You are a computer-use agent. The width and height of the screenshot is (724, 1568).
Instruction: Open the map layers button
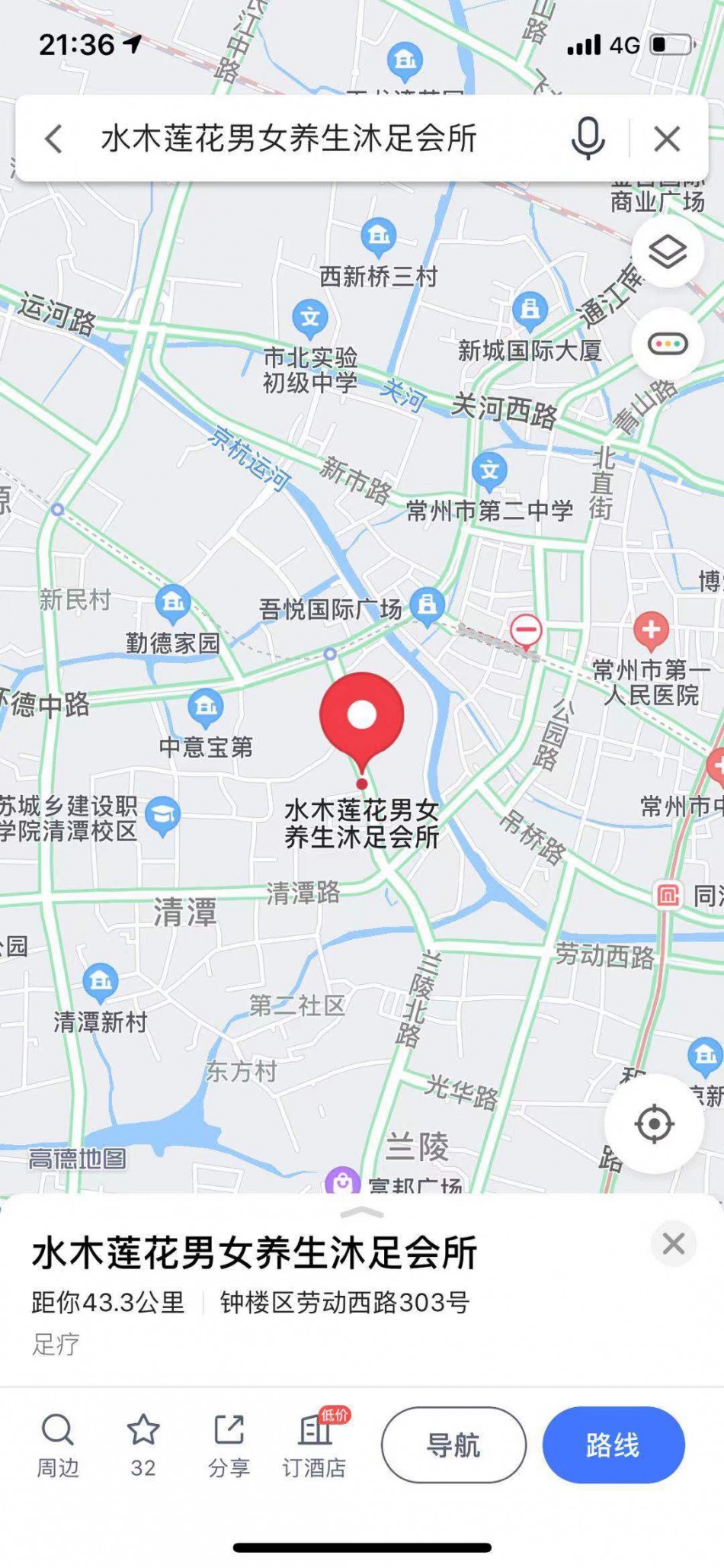(x=667, y=252)
